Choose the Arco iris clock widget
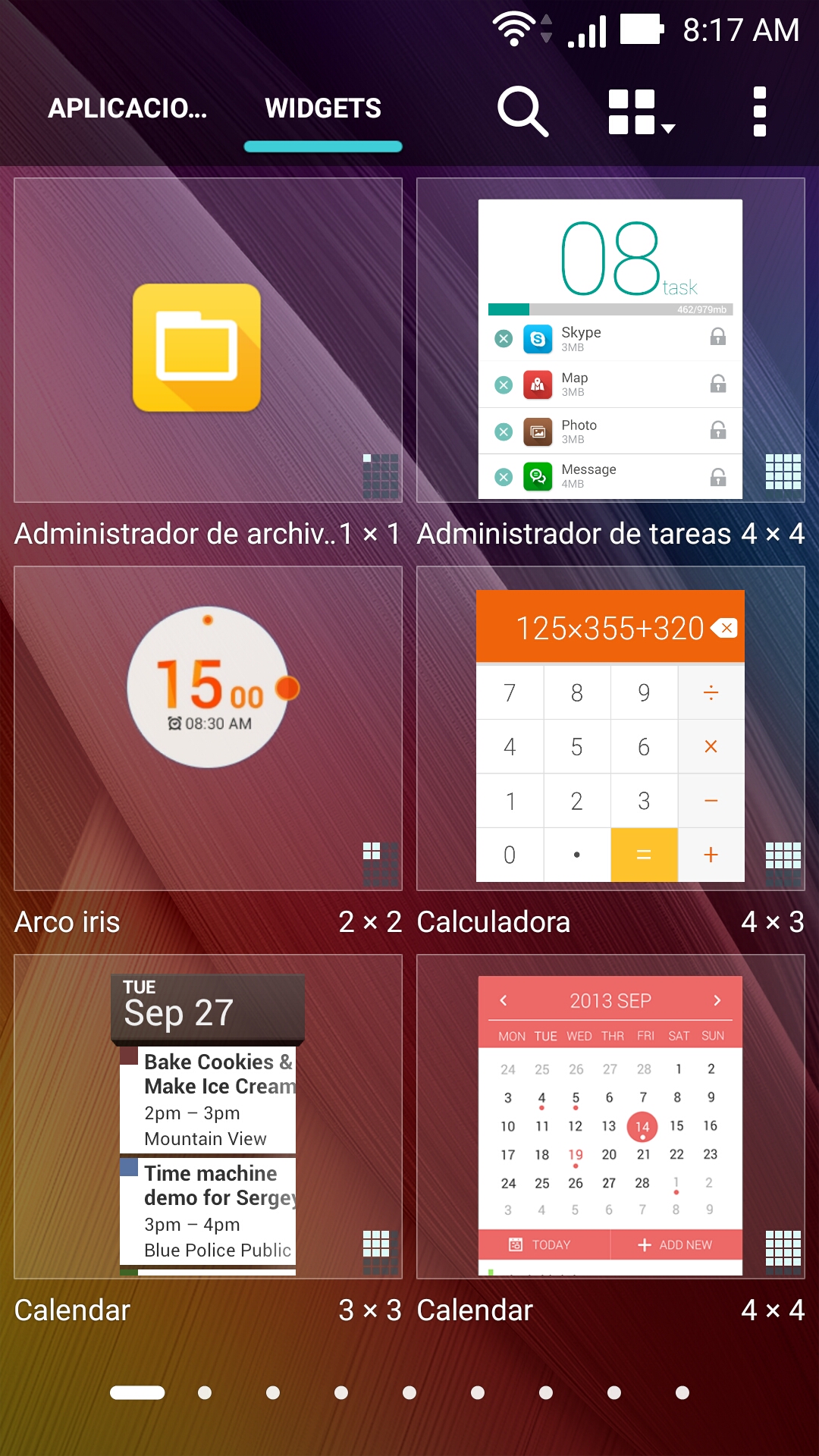The image size is (819, 1456). click(x=208, y=729)
